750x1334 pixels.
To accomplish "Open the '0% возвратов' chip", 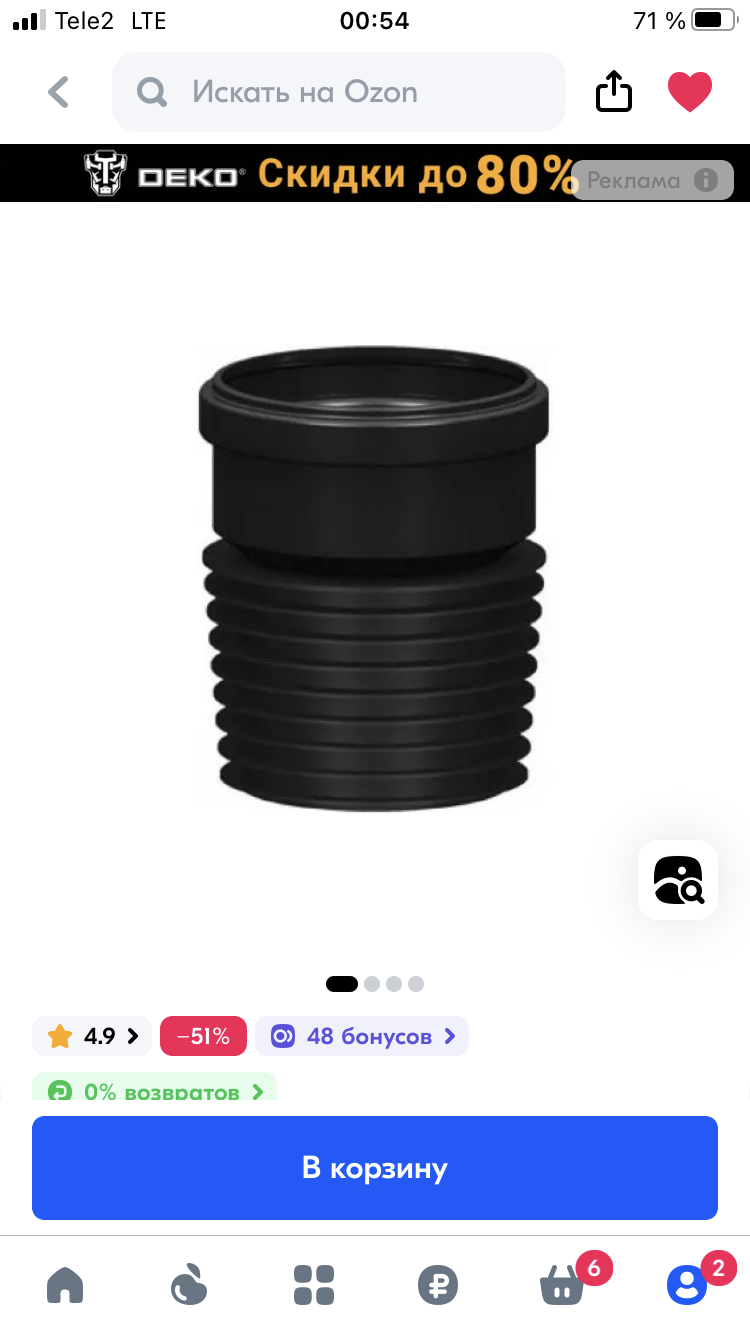I will 154,1089.
